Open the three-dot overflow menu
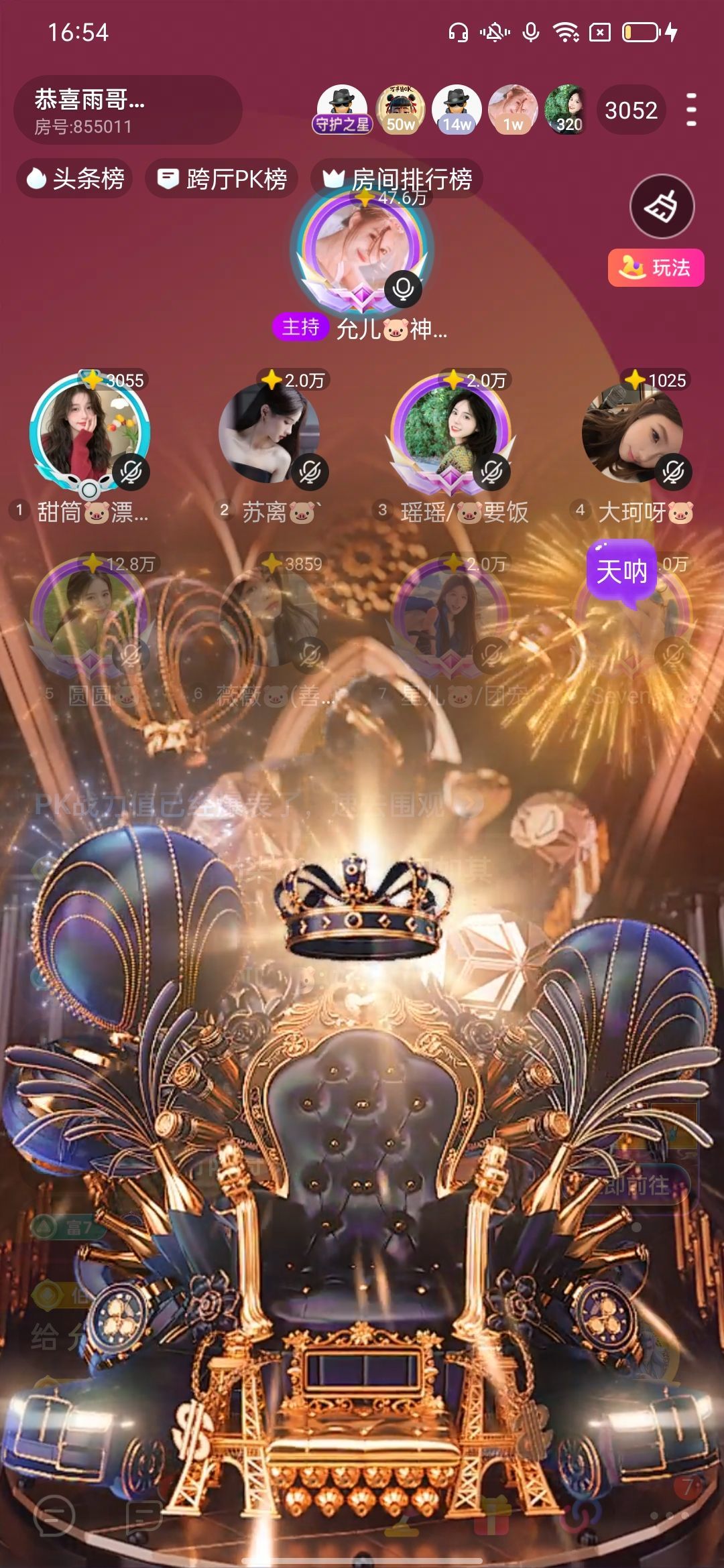724x1568 pixels. click(x=691, y=111)
